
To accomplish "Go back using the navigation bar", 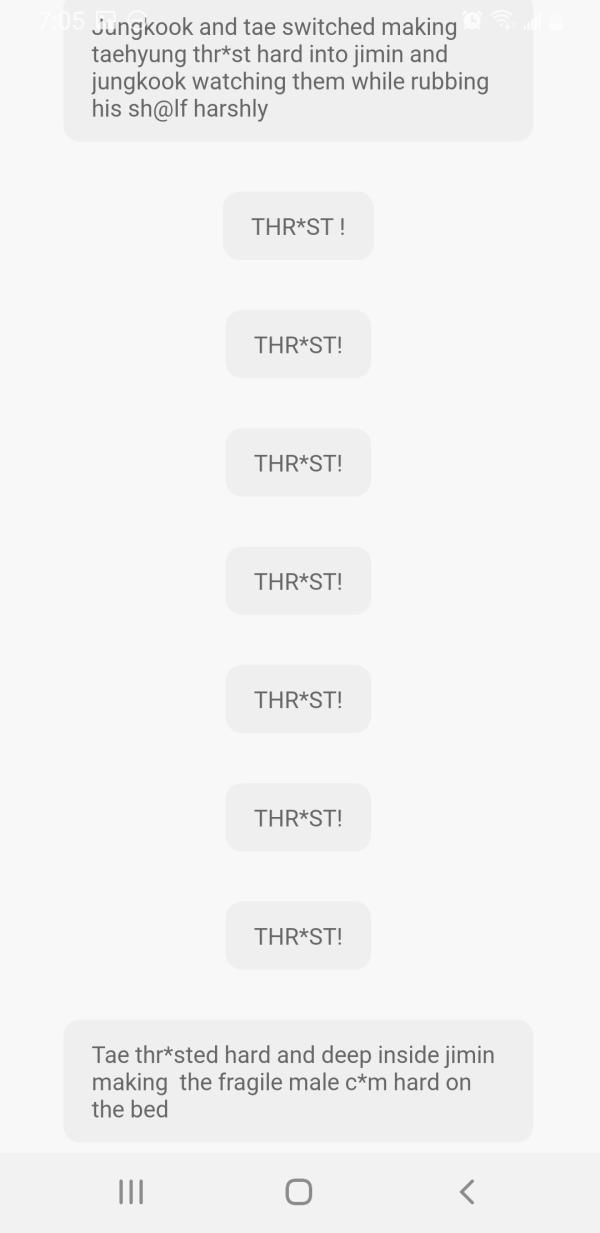I will click(466, 1191).
